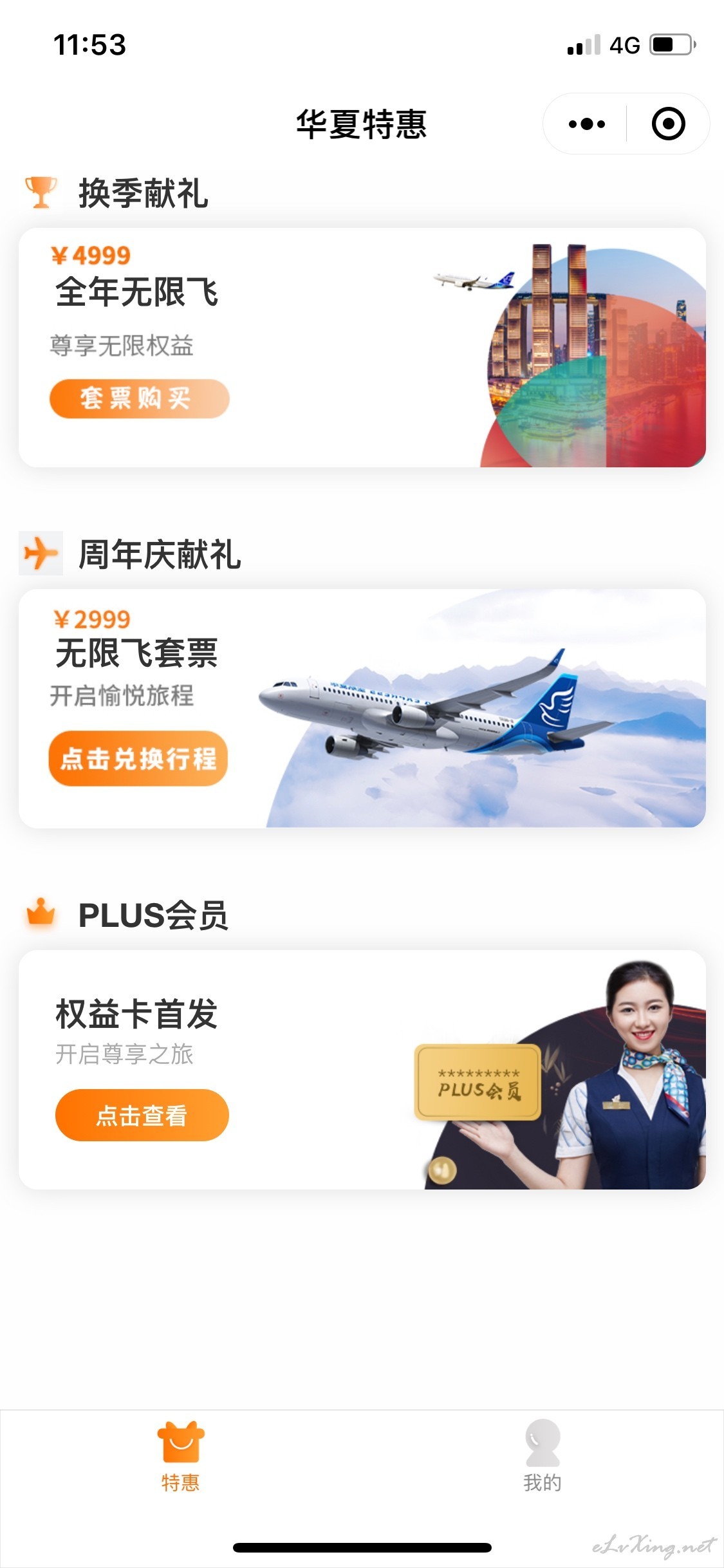
Task: Open the ¥4999 全年无限飞 card
Action: coord(362,348)
